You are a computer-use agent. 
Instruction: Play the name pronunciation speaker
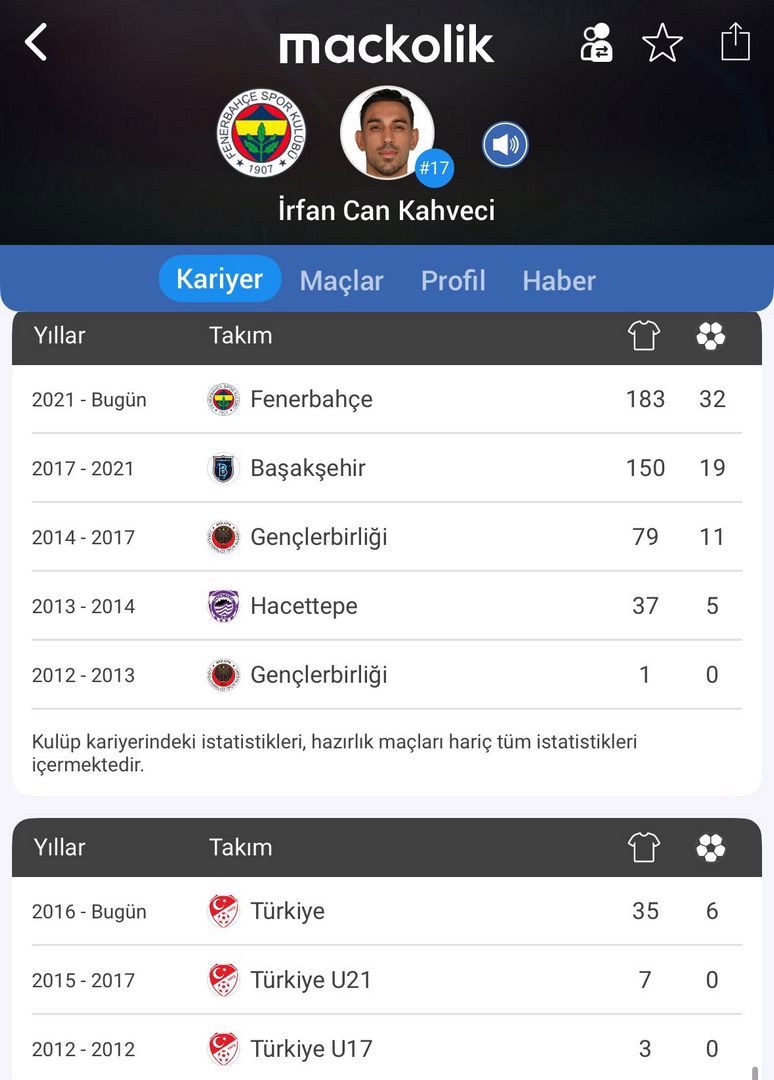505,146
